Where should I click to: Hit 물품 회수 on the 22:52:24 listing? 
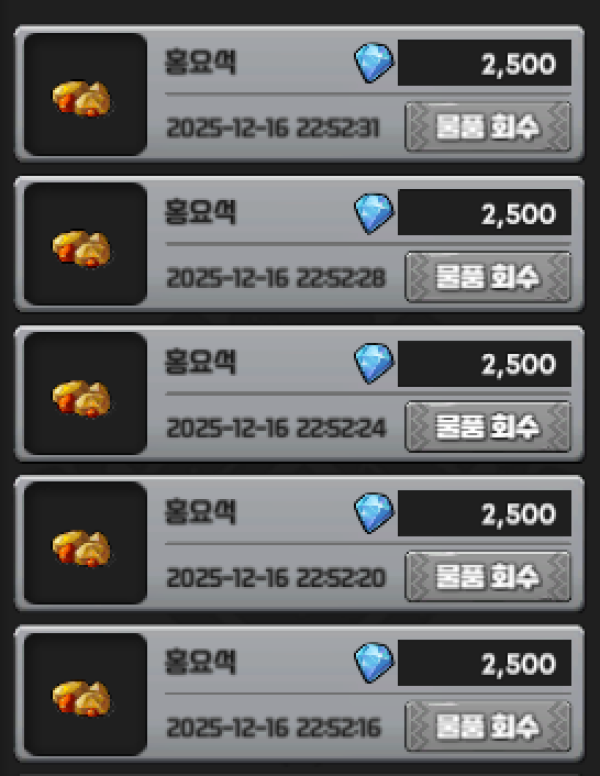(488, 427)
